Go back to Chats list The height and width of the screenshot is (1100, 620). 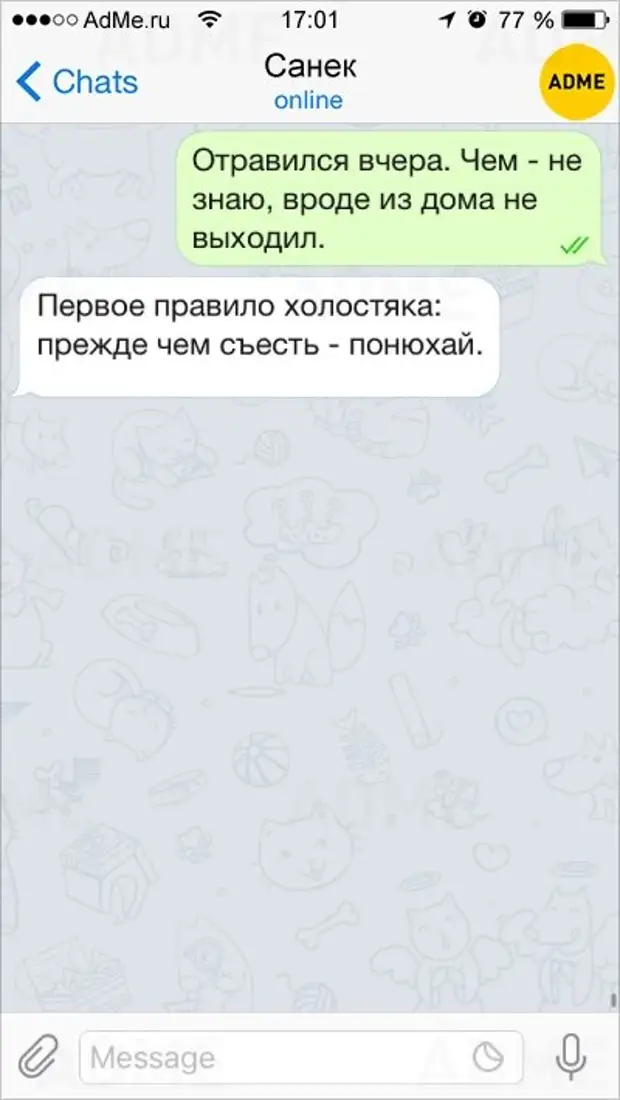click(76, 83)
